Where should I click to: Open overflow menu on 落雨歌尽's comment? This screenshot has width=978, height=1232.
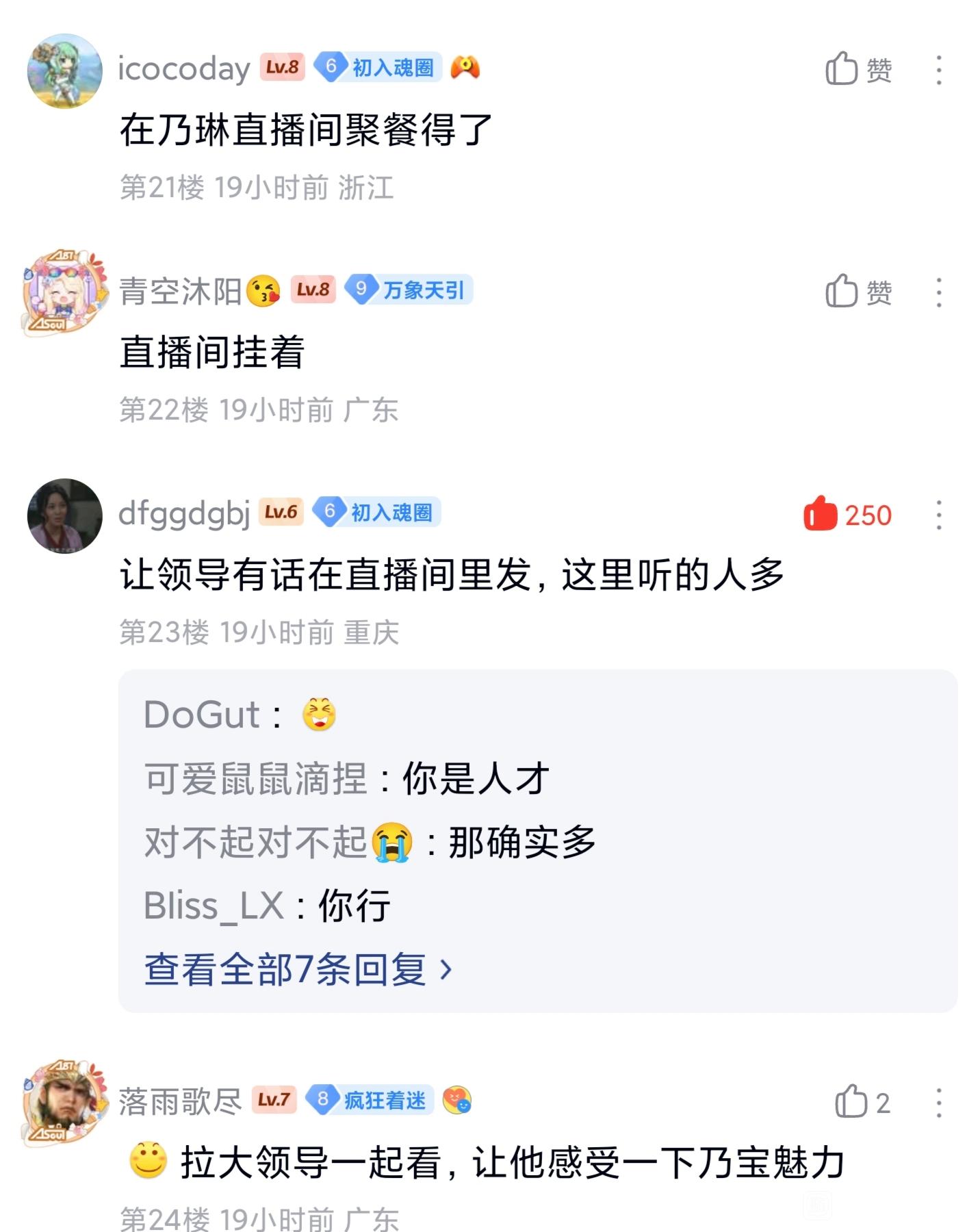[938, 1103]
